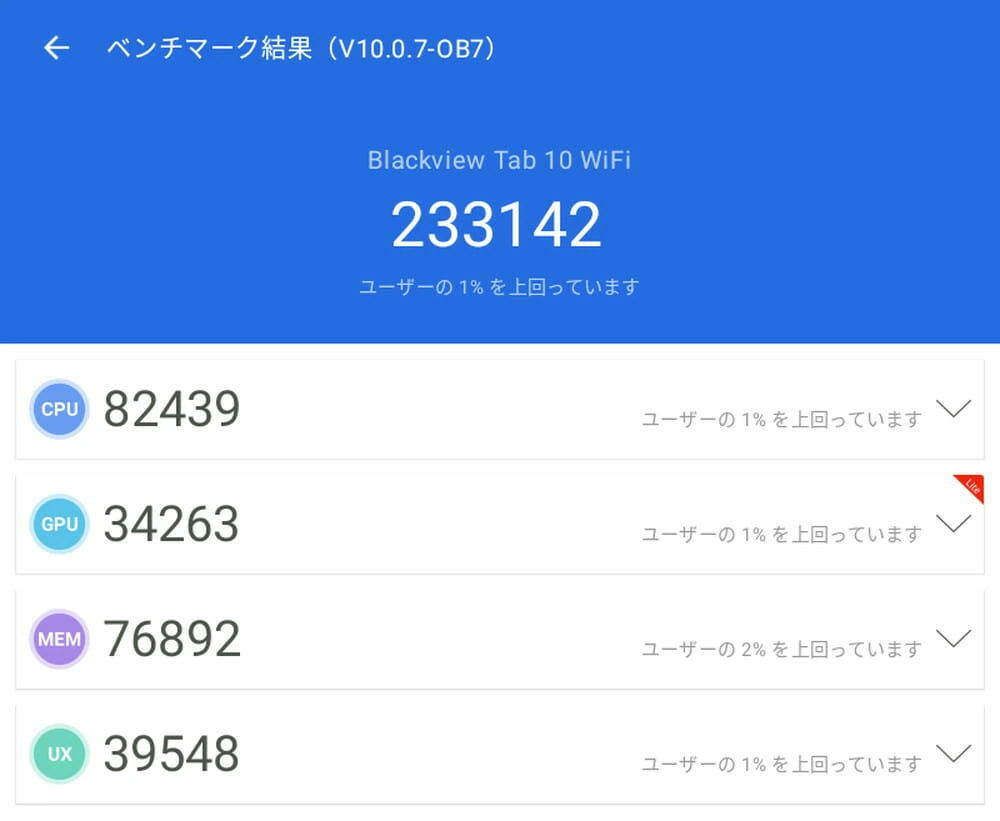Expand the CPU score details
Screen dimensions: 1000x821
[953, 409]
